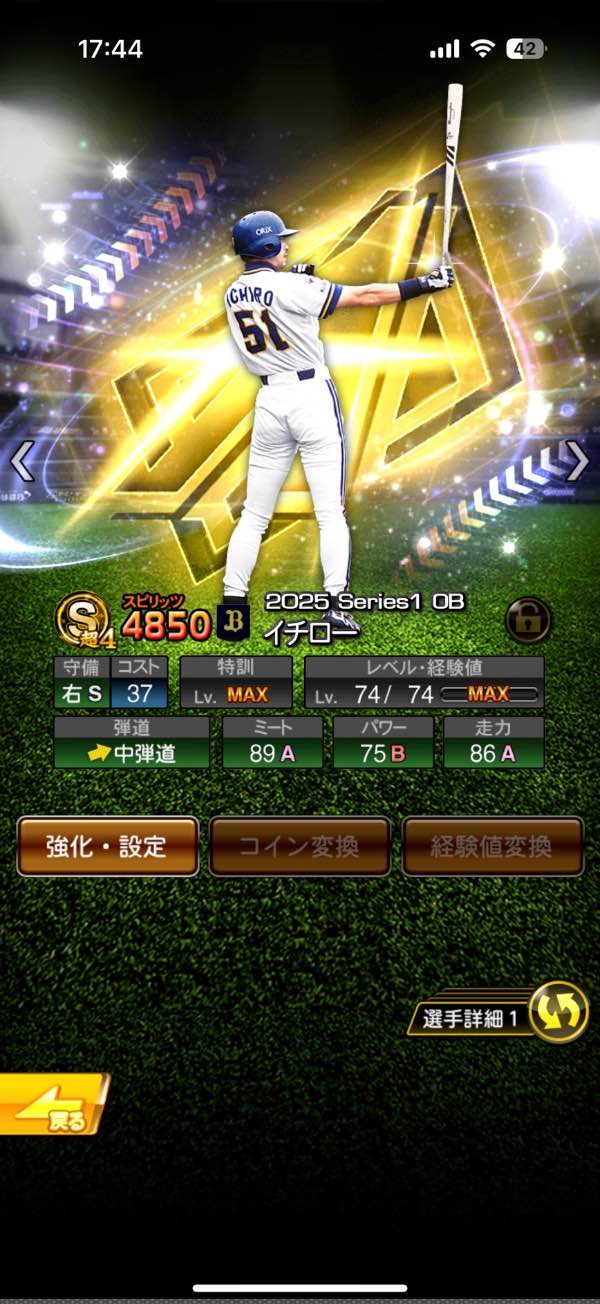Switch the 選手詳細 1 view
600x1304 pixels.
[x=558, y=1013]
